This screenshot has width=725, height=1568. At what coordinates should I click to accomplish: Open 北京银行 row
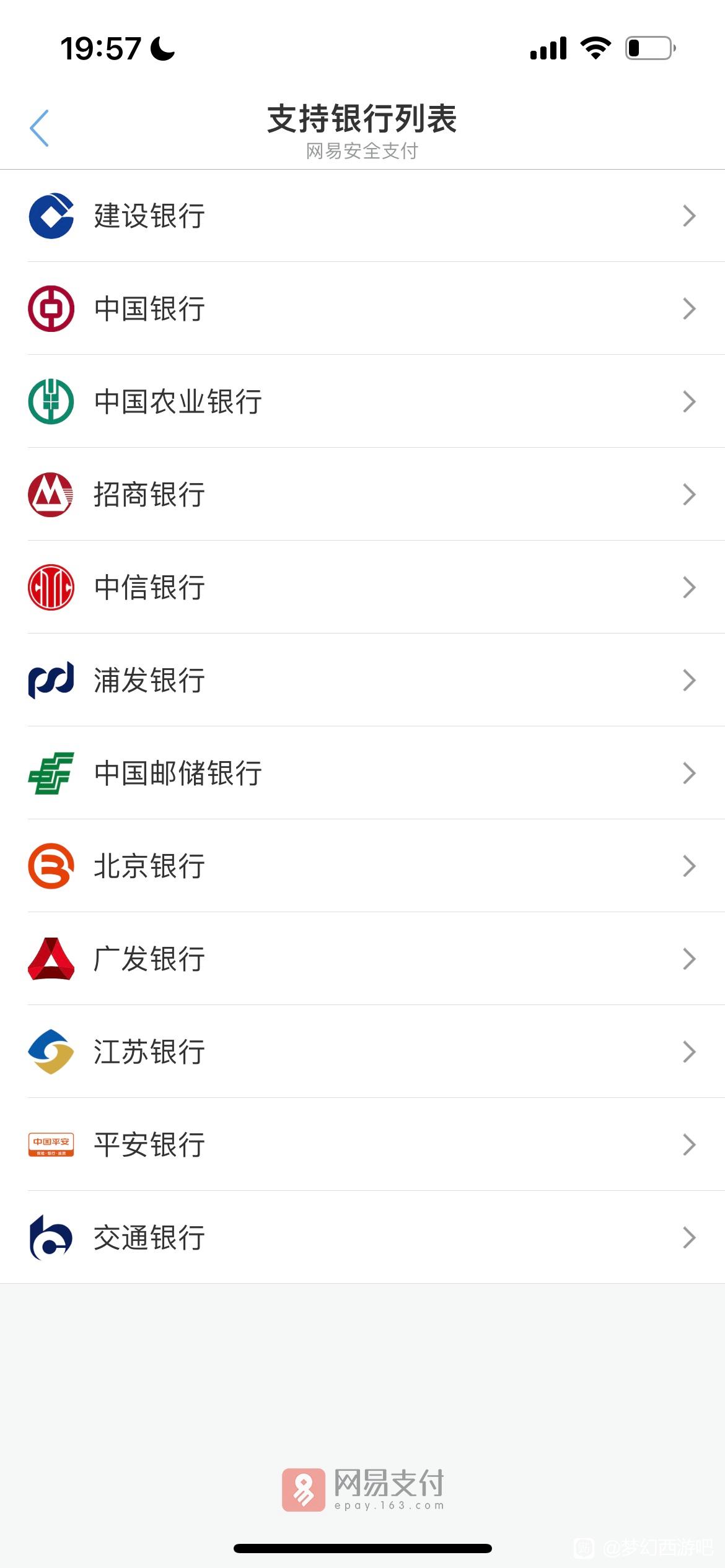coord(362,866)
